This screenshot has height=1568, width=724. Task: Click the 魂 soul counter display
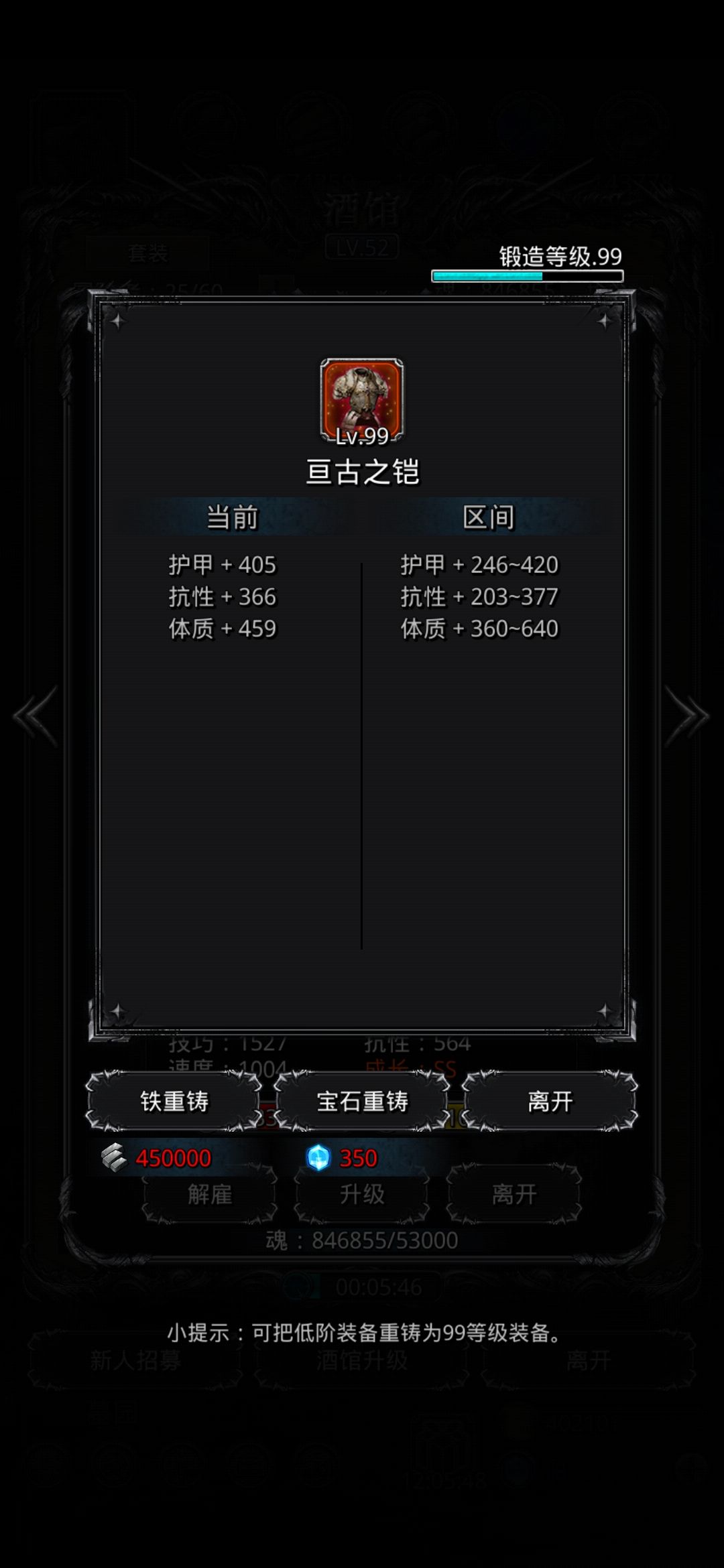click(x=362, y=1240)
